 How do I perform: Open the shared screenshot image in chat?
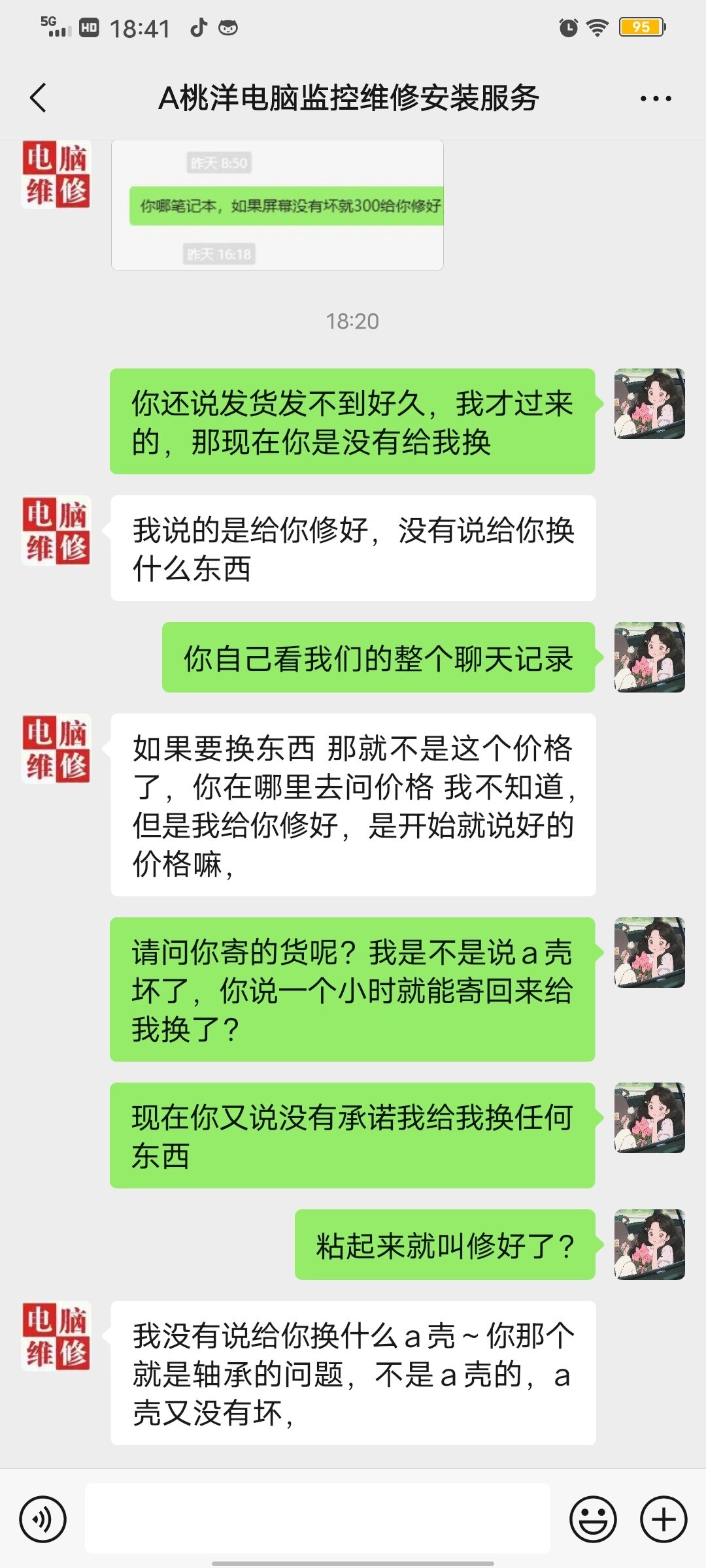[277, 206]
